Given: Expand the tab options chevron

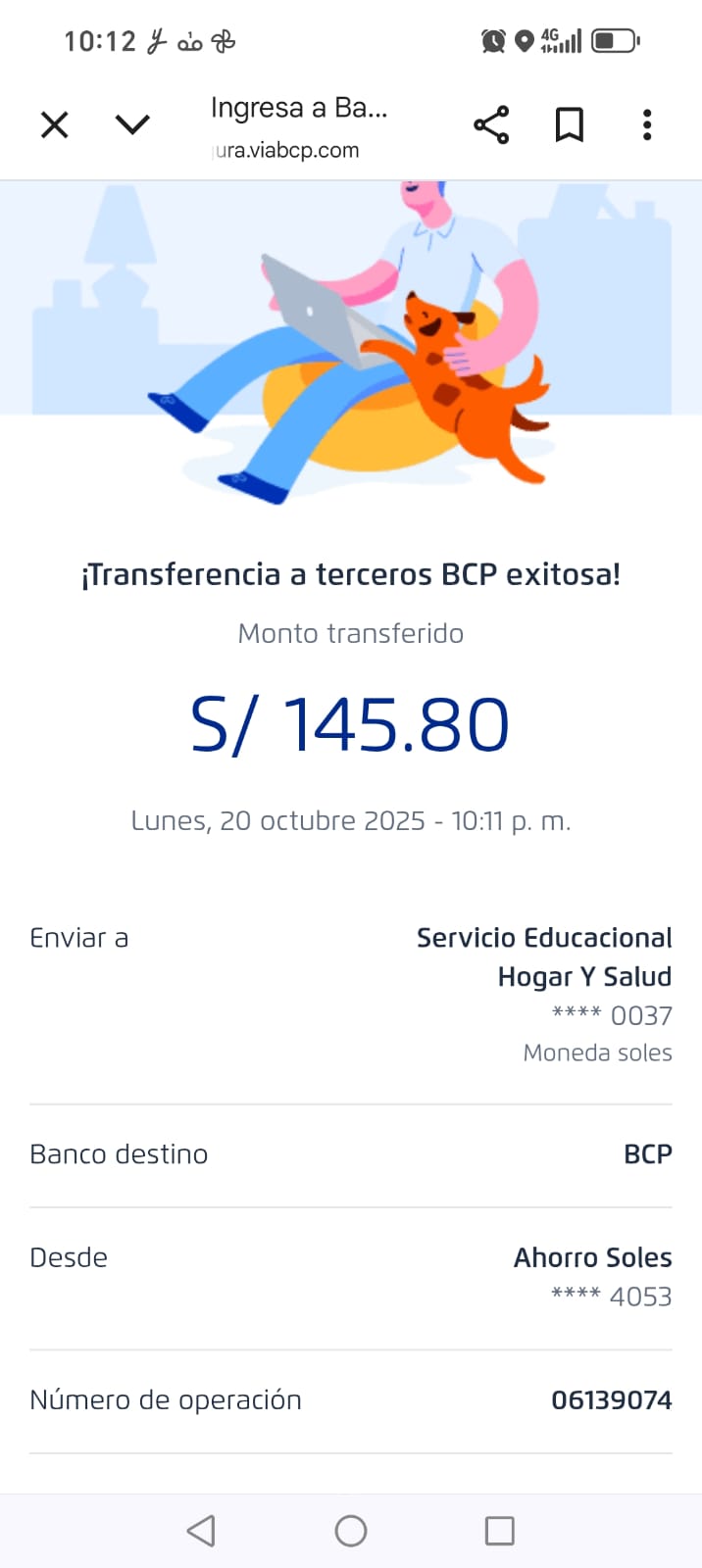Looking at the screenshot, I should 132,124.
